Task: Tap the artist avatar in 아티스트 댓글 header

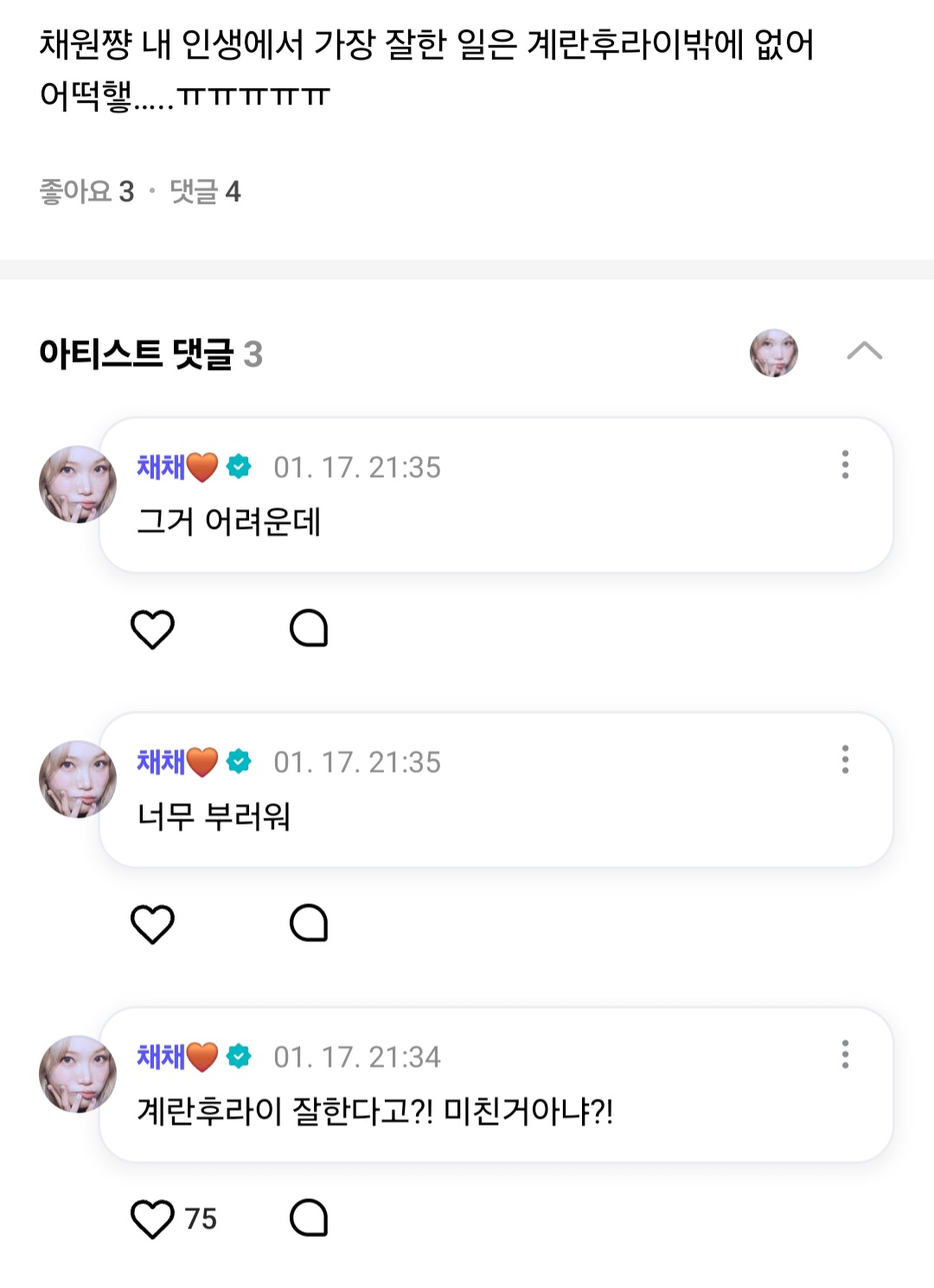Action: [x=773, y=353]
